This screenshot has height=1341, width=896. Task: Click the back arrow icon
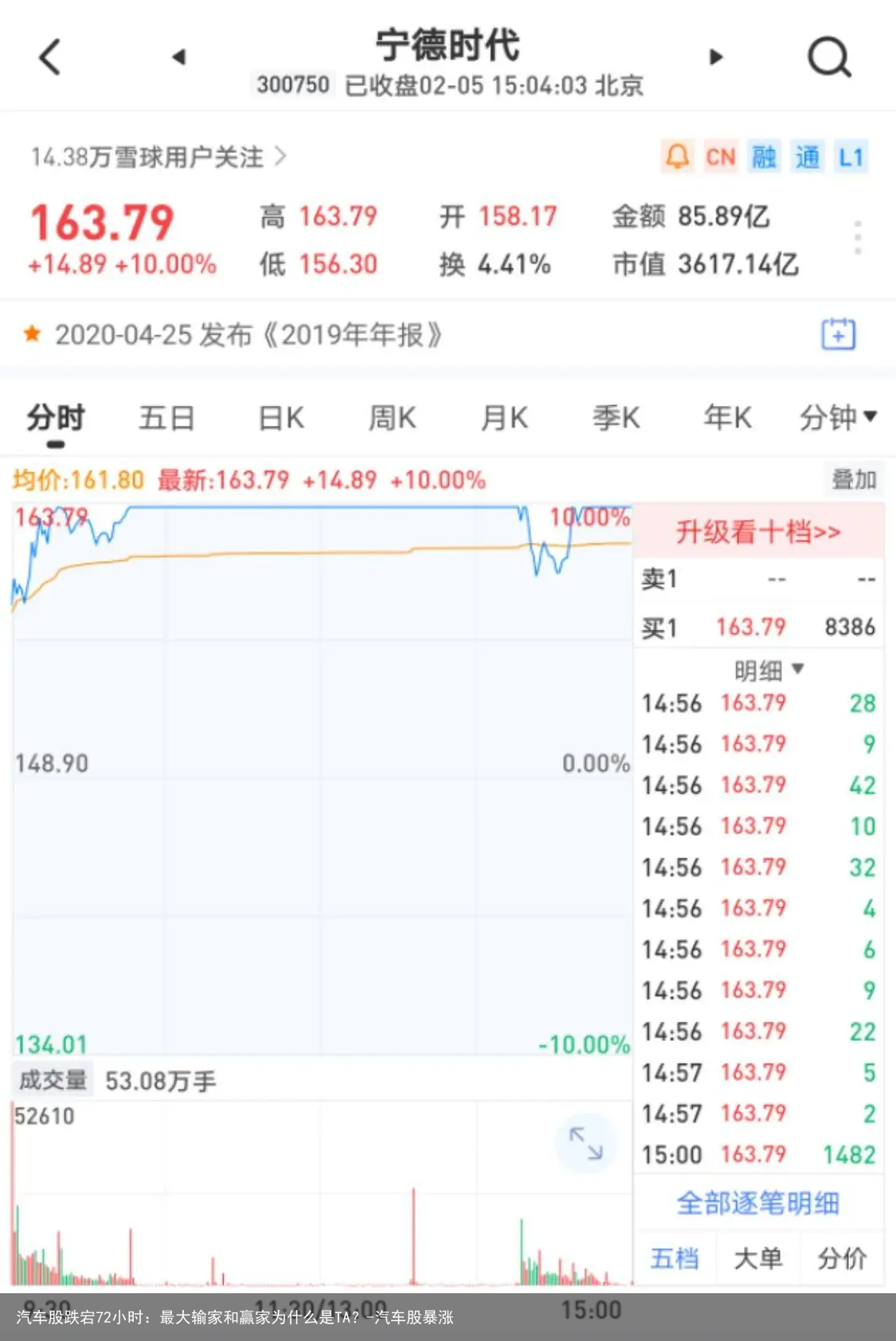(x=50, y=57)
